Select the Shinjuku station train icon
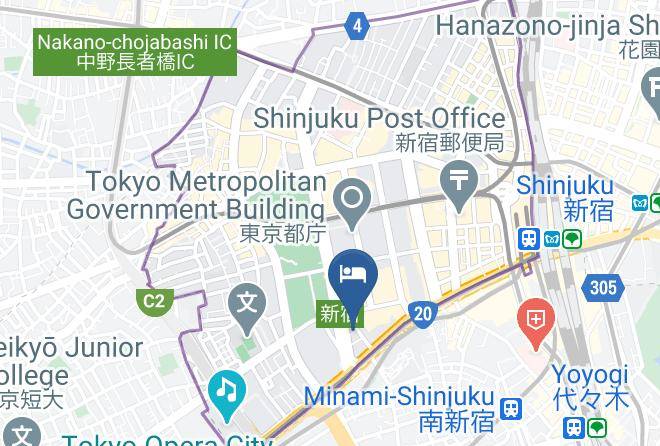The image size is (660, 446). (529, 239)
